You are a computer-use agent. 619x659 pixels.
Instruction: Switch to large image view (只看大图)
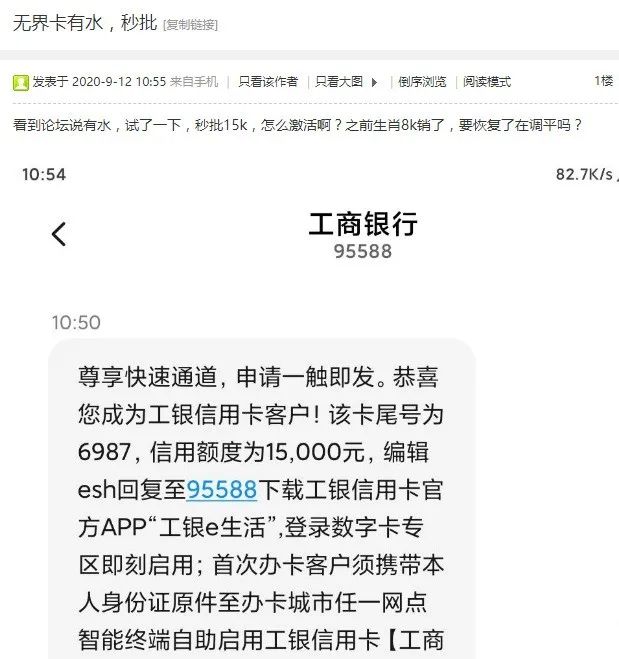[x=340, y=82]
